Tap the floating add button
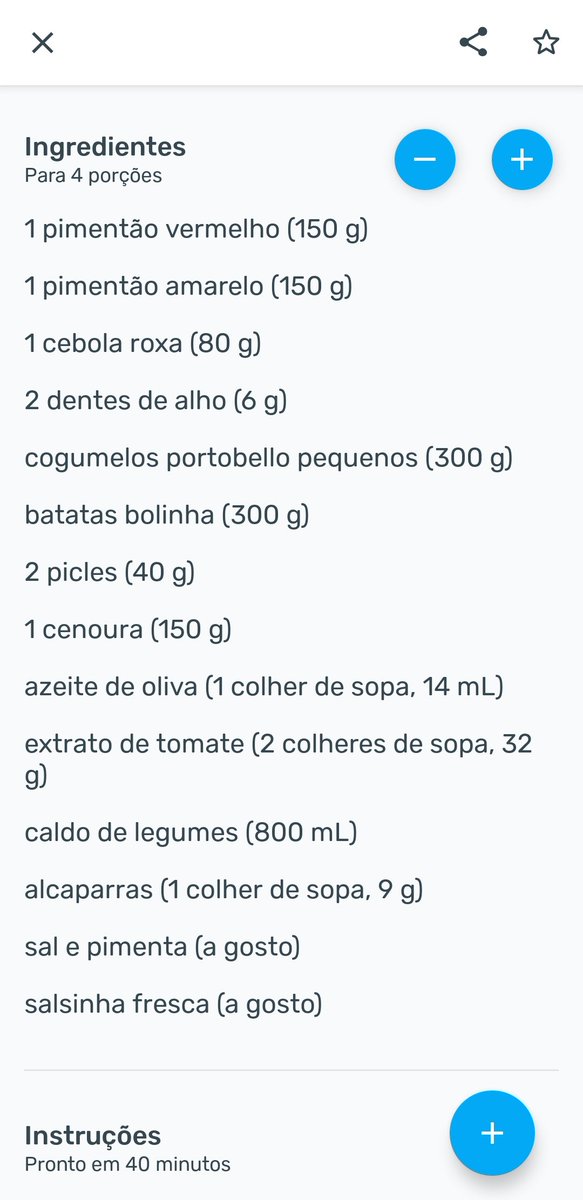Image resolution: width=583 pixels, height=1200 pixels. [492, 1133]
